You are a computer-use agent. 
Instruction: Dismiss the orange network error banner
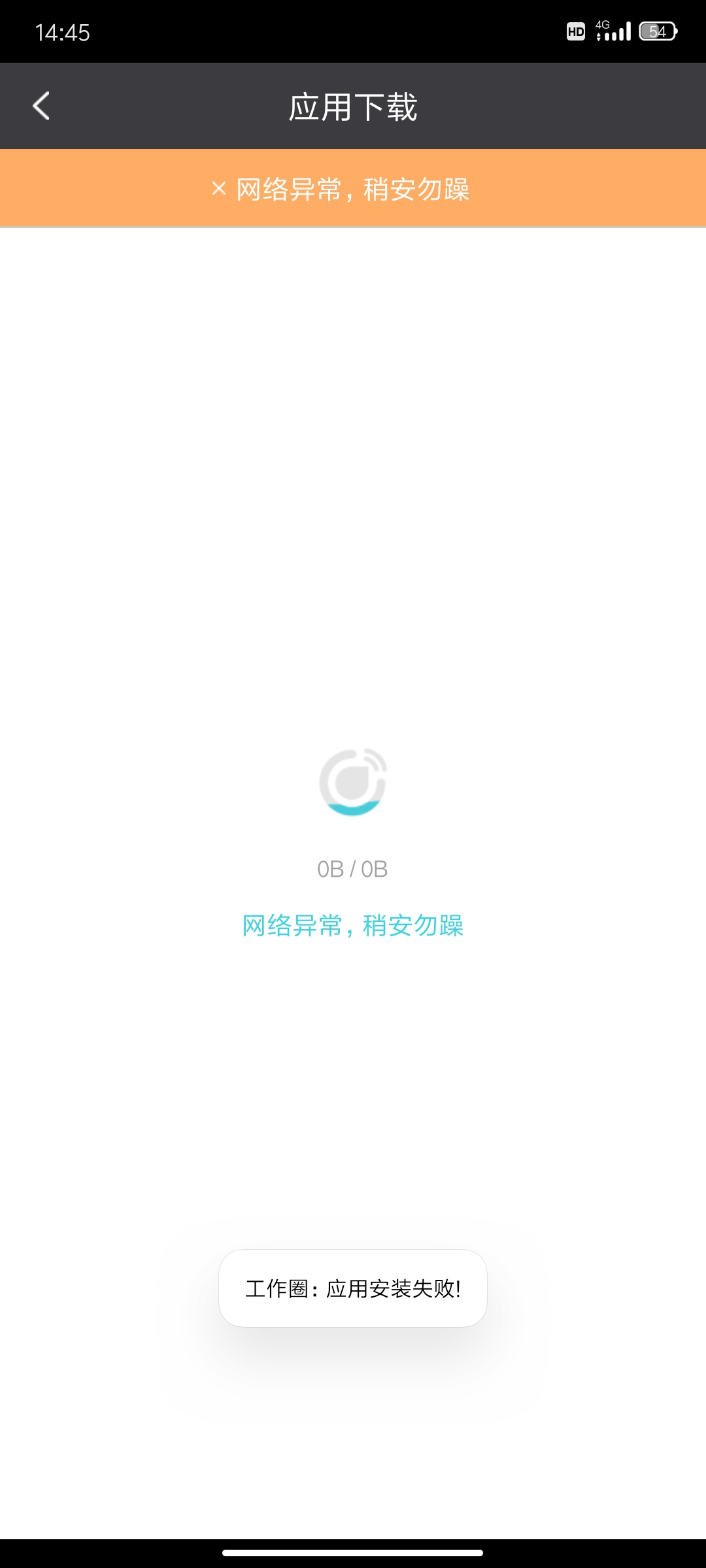pyautogui.click(x=219, y=189)
